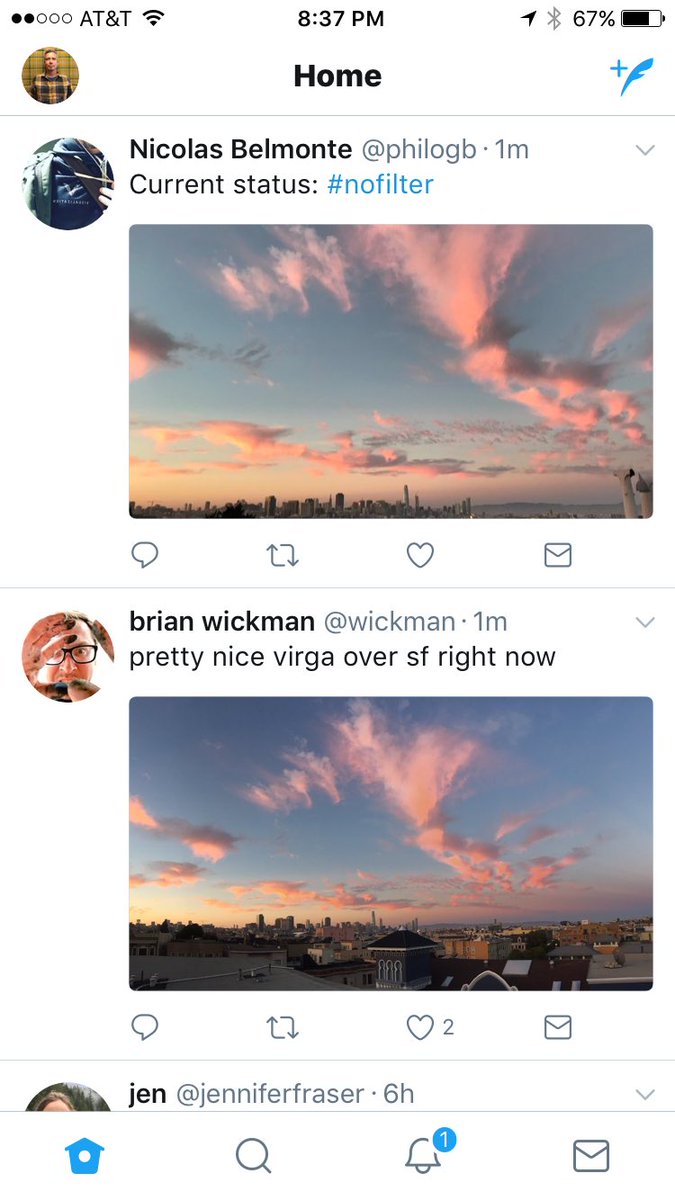
Task: Retweet Nicolas Belmonte's tweet
Action: (283, 555)
